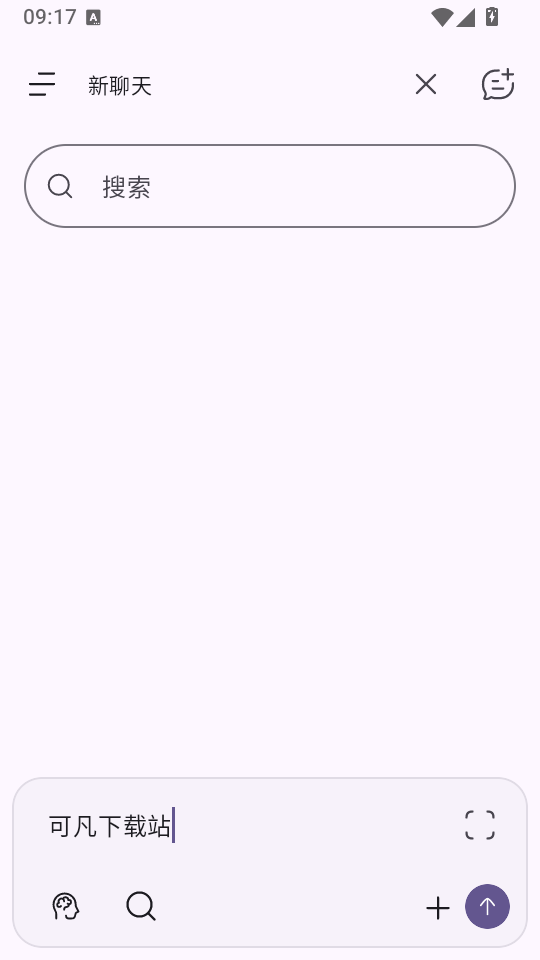Open the drawer menu button
This screenshot has width=540, height=960.
click(42, 84)
